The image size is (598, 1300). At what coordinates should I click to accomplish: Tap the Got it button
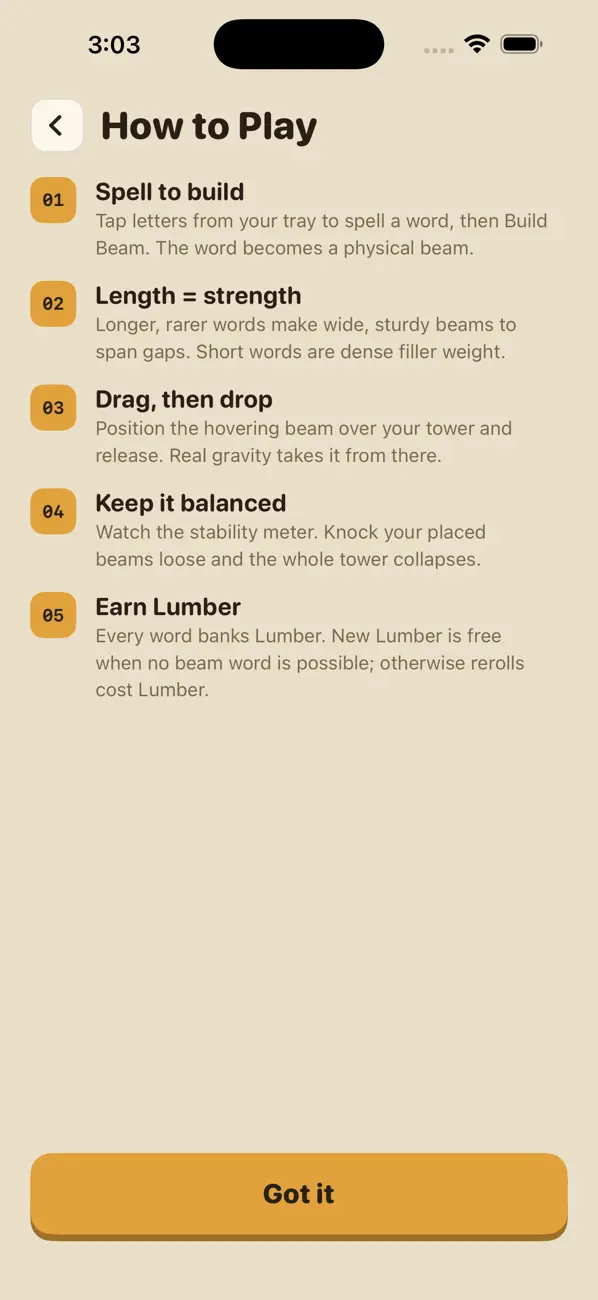[x=299, y=1195]
